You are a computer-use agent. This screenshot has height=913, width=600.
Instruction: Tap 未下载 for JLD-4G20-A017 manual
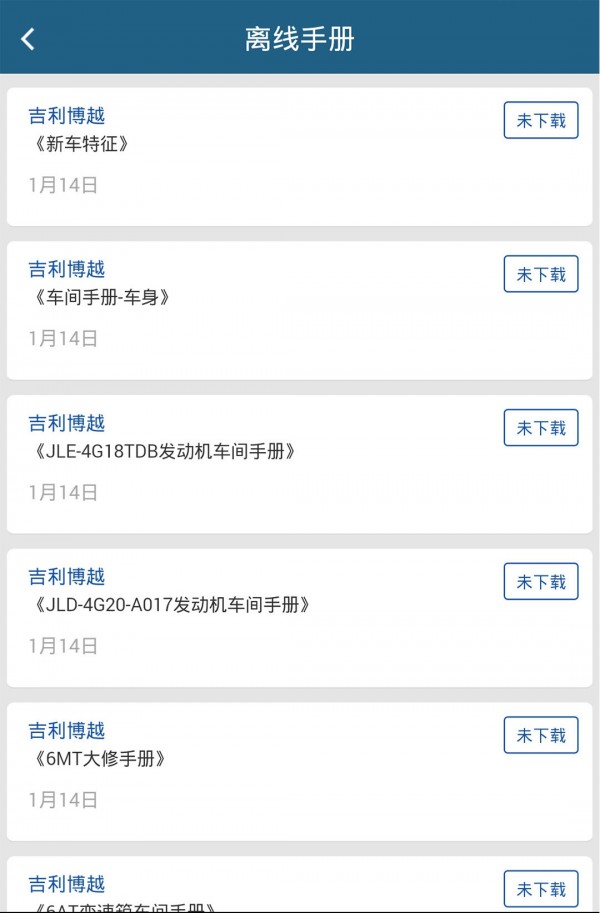coord(541,582)
